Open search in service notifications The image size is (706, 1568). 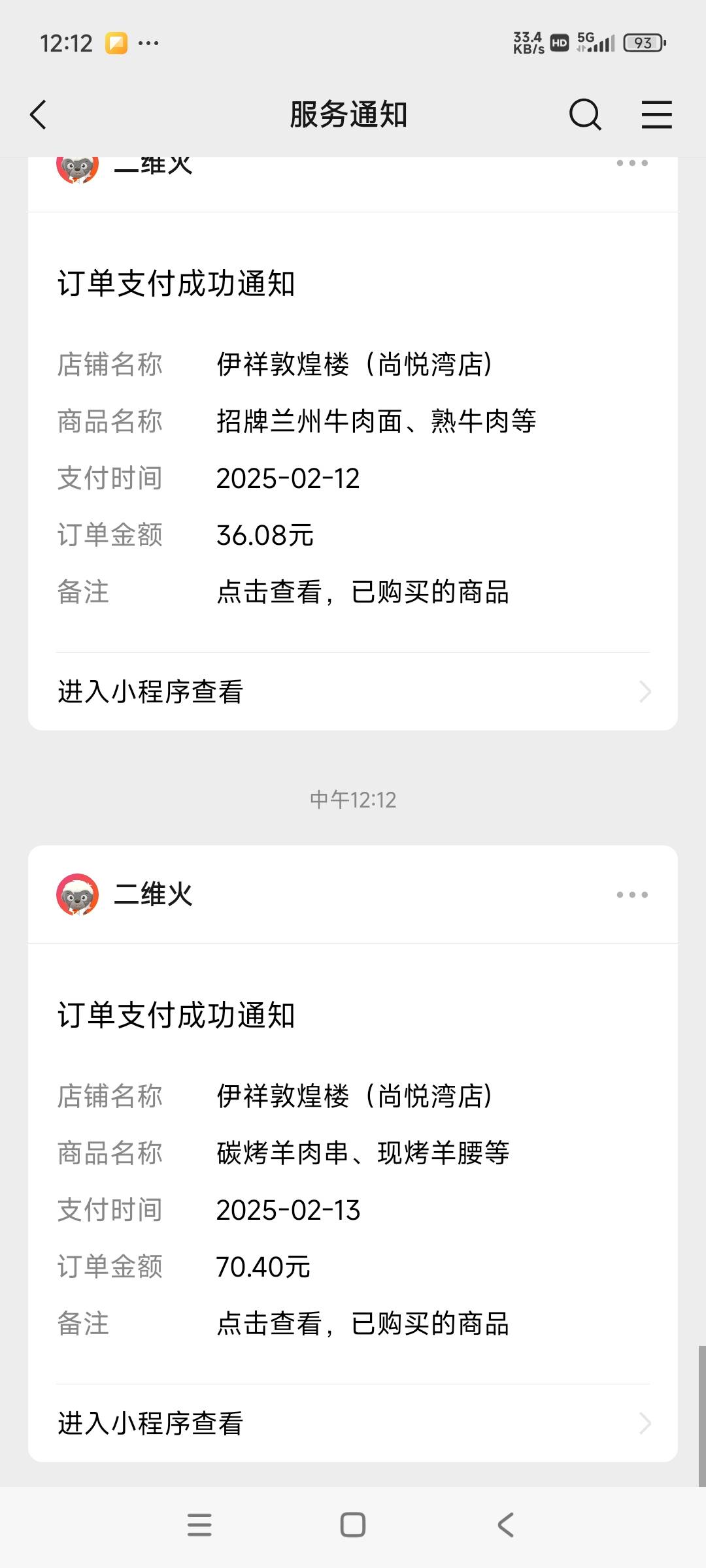pyautogui.click(x=585, y=115)
